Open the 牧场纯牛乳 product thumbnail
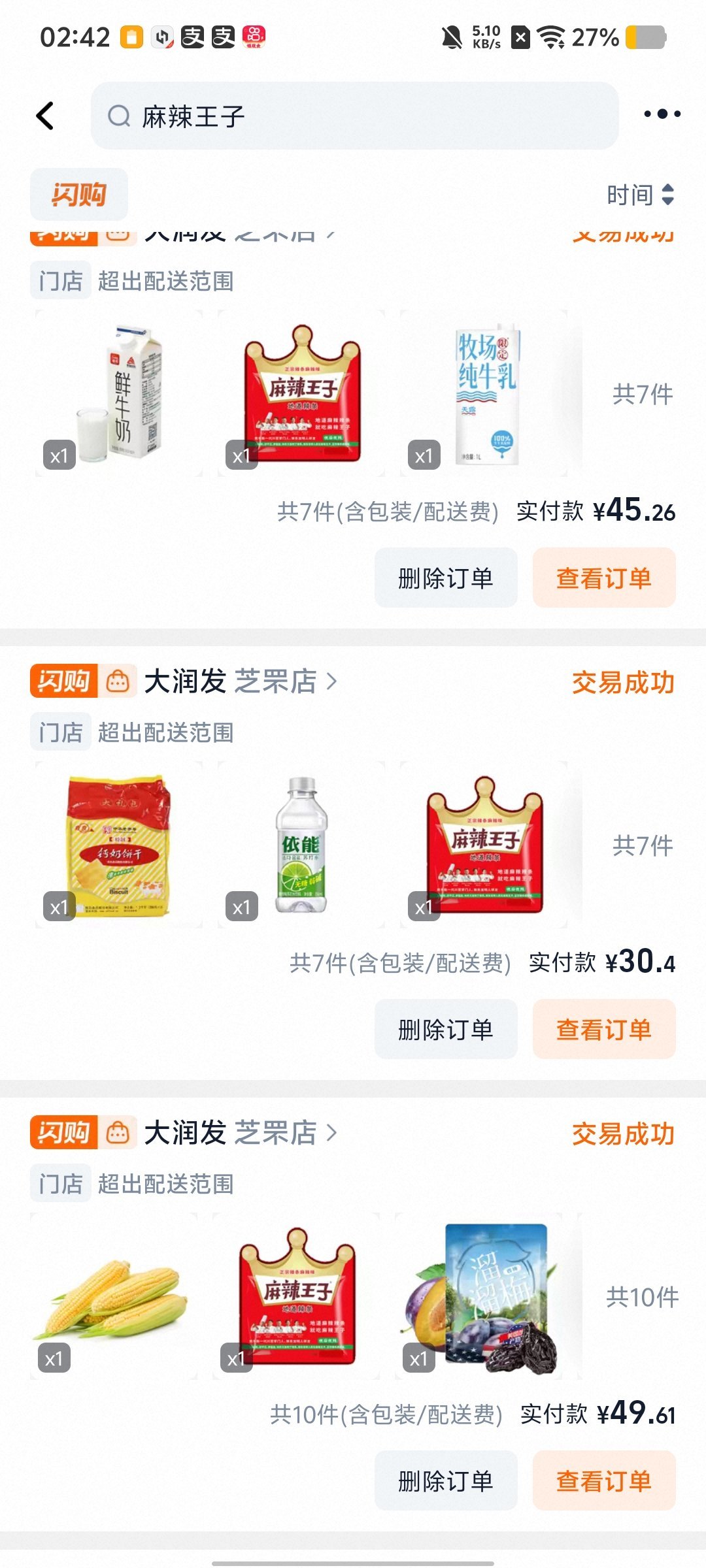The height and width of the screenshot is (1568, 706). 484,393
